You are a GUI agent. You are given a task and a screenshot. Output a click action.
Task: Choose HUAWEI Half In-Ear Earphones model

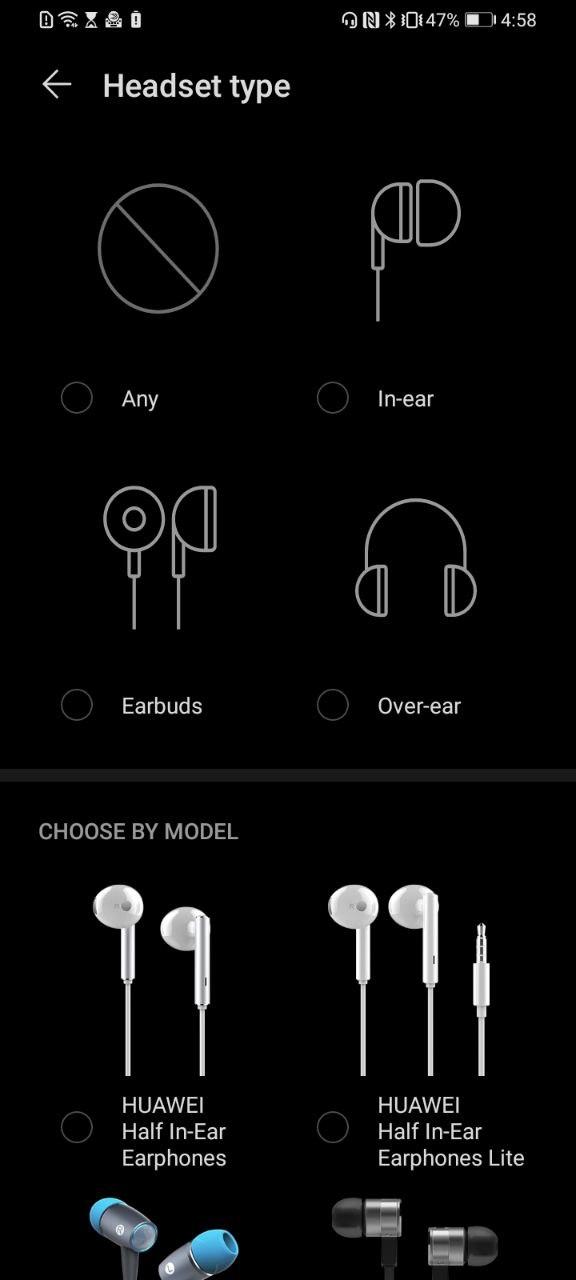[x=77, y=1127]
